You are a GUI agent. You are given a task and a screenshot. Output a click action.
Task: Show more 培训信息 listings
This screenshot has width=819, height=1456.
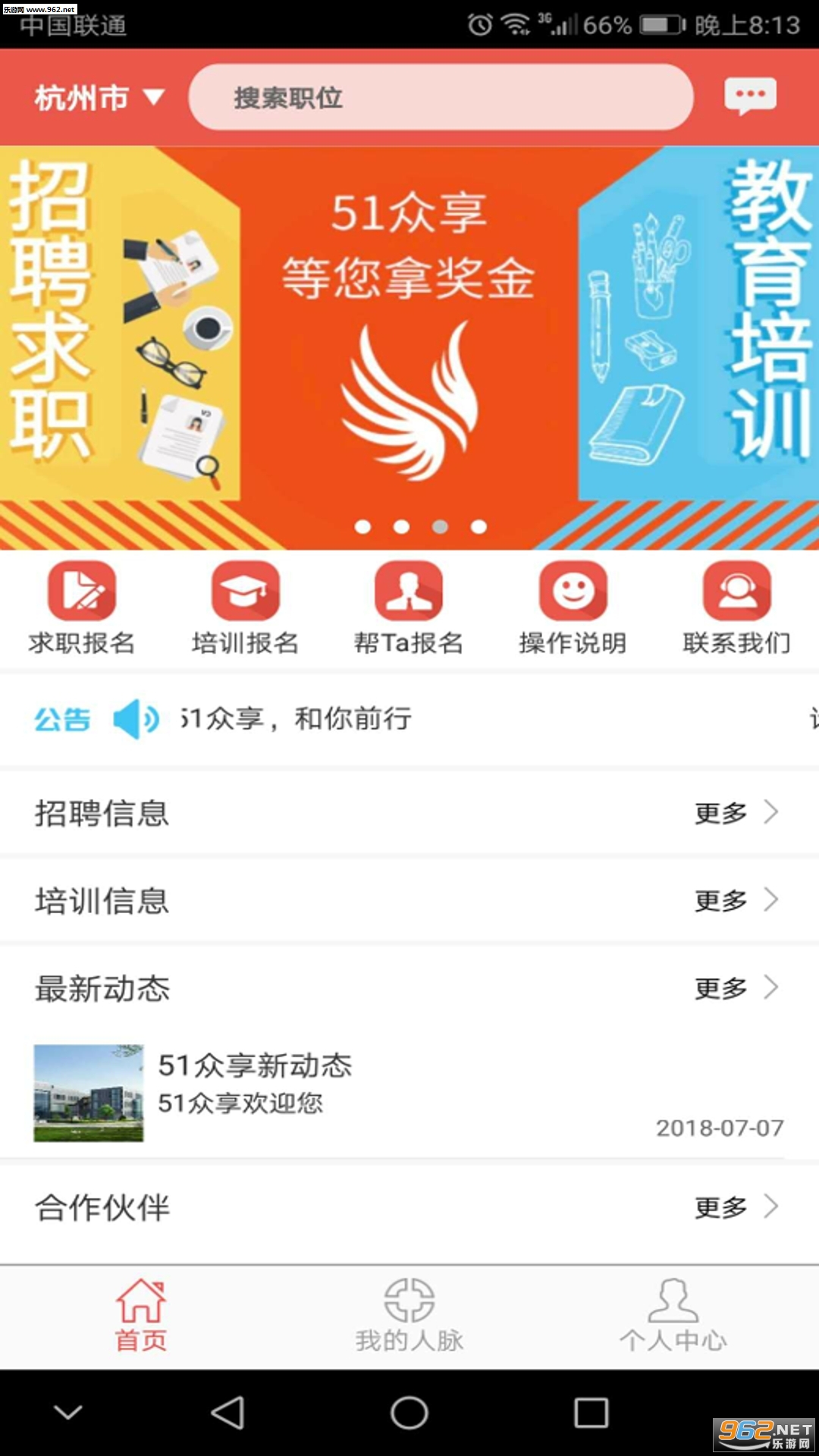(x=735, y=900)
